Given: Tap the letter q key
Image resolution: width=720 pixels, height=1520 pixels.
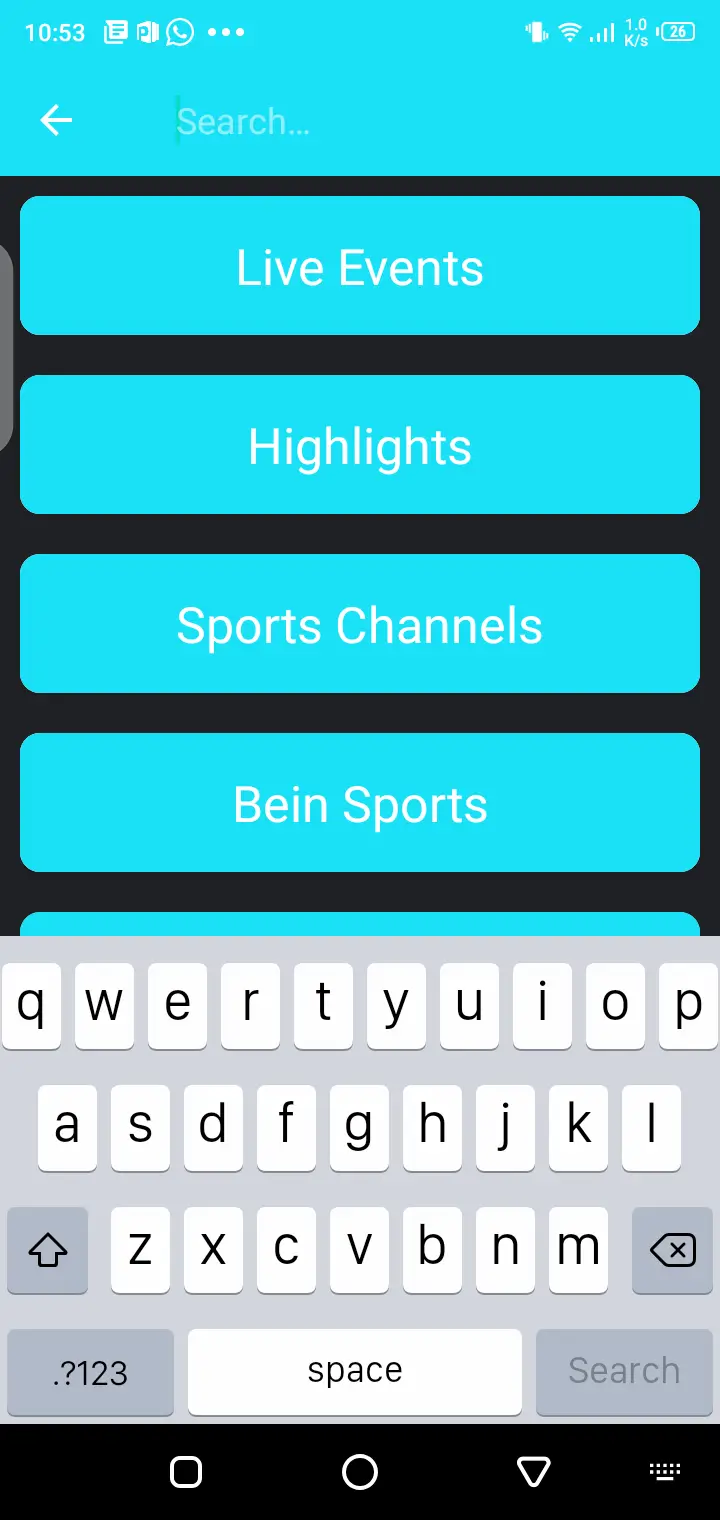Looking at the screenshot, I should [31, 1006].
